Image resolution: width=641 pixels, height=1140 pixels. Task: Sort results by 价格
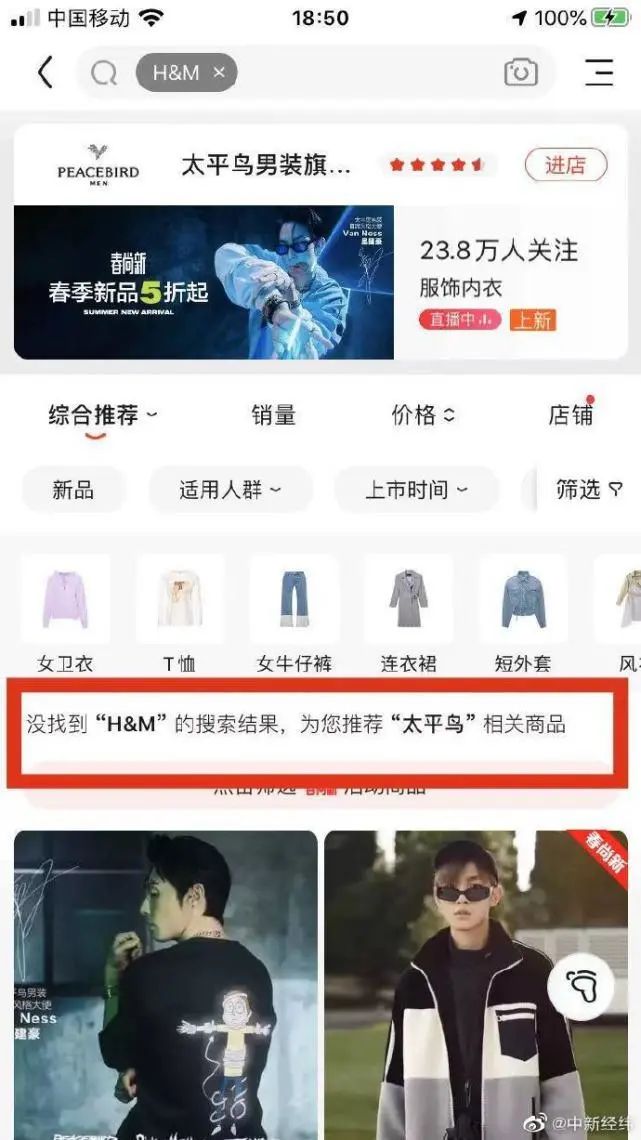point(423,415)
